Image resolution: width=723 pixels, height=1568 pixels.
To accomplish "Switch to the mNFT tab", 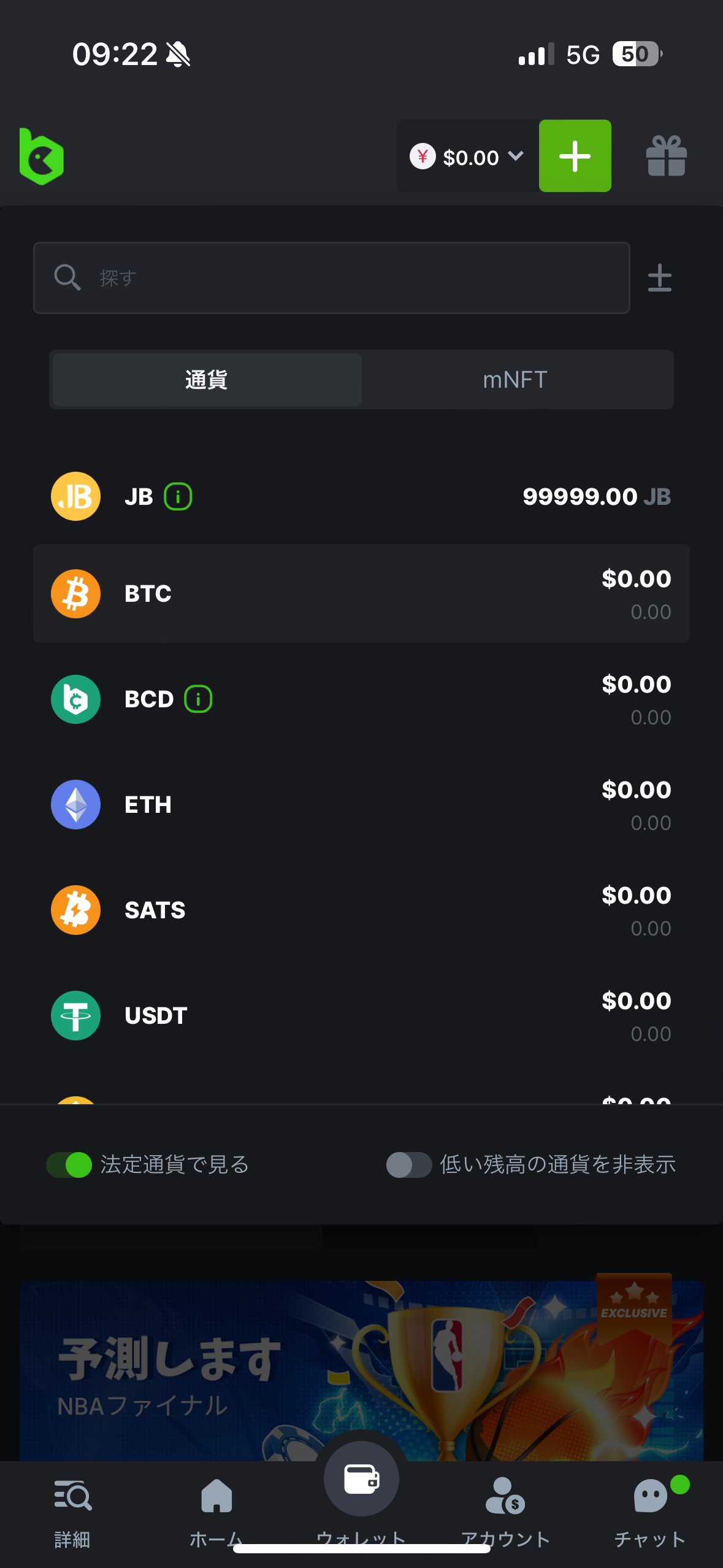I will [515, 380].
